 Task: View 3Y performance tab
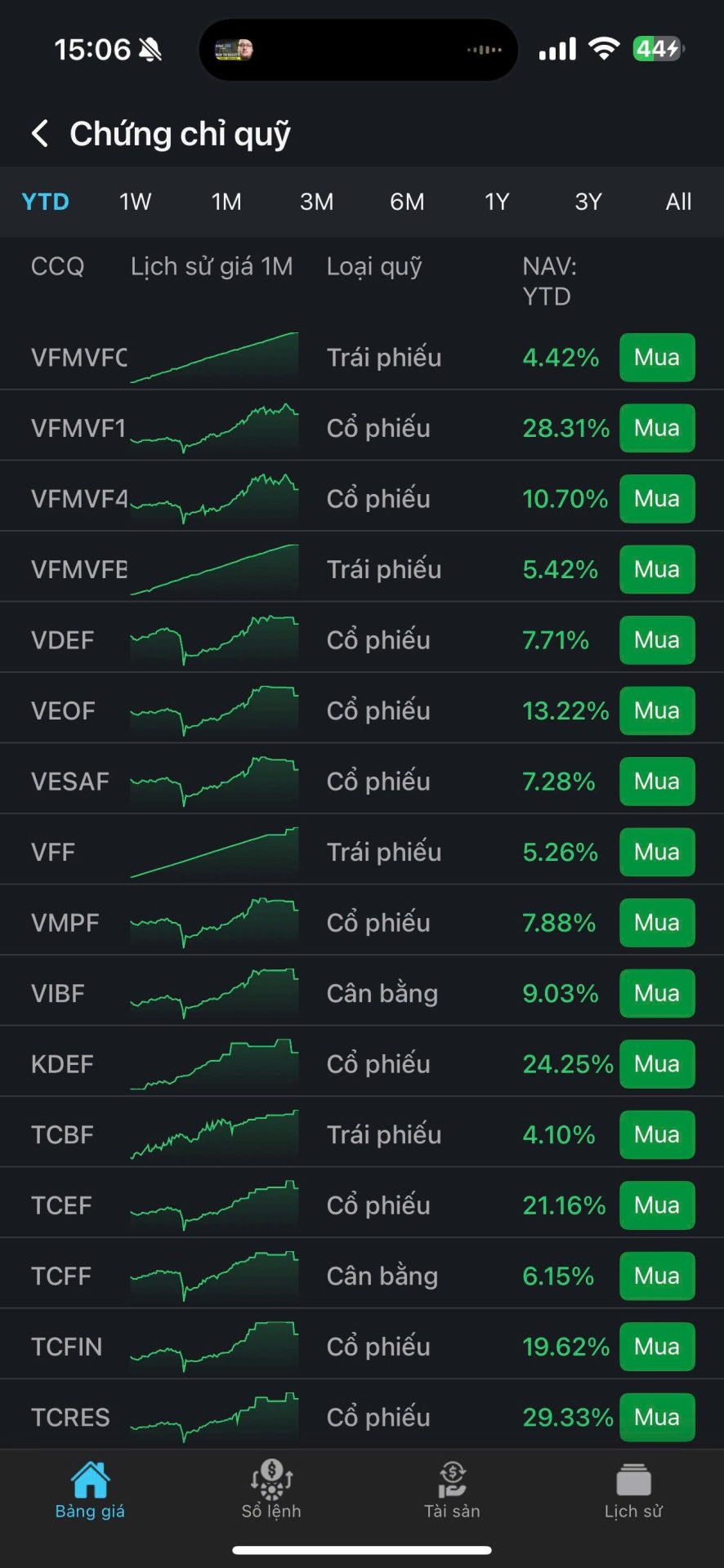pos(588,202)
